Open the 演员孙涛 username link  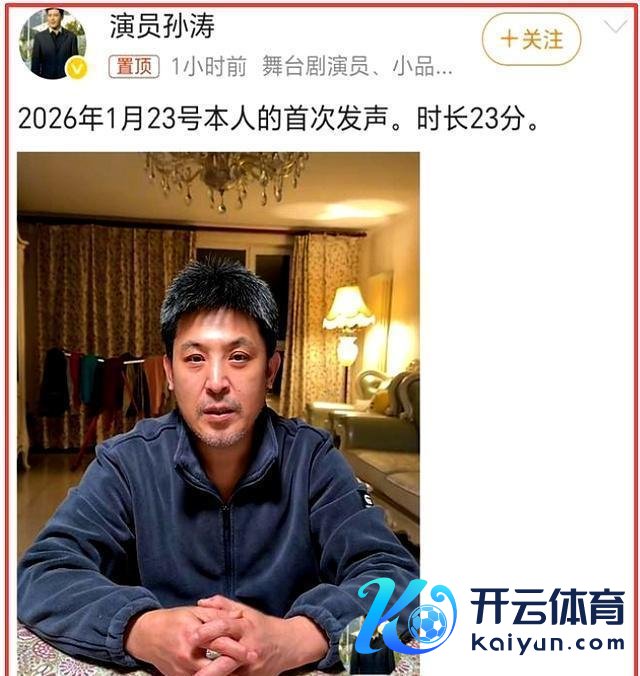pos(162,26)
